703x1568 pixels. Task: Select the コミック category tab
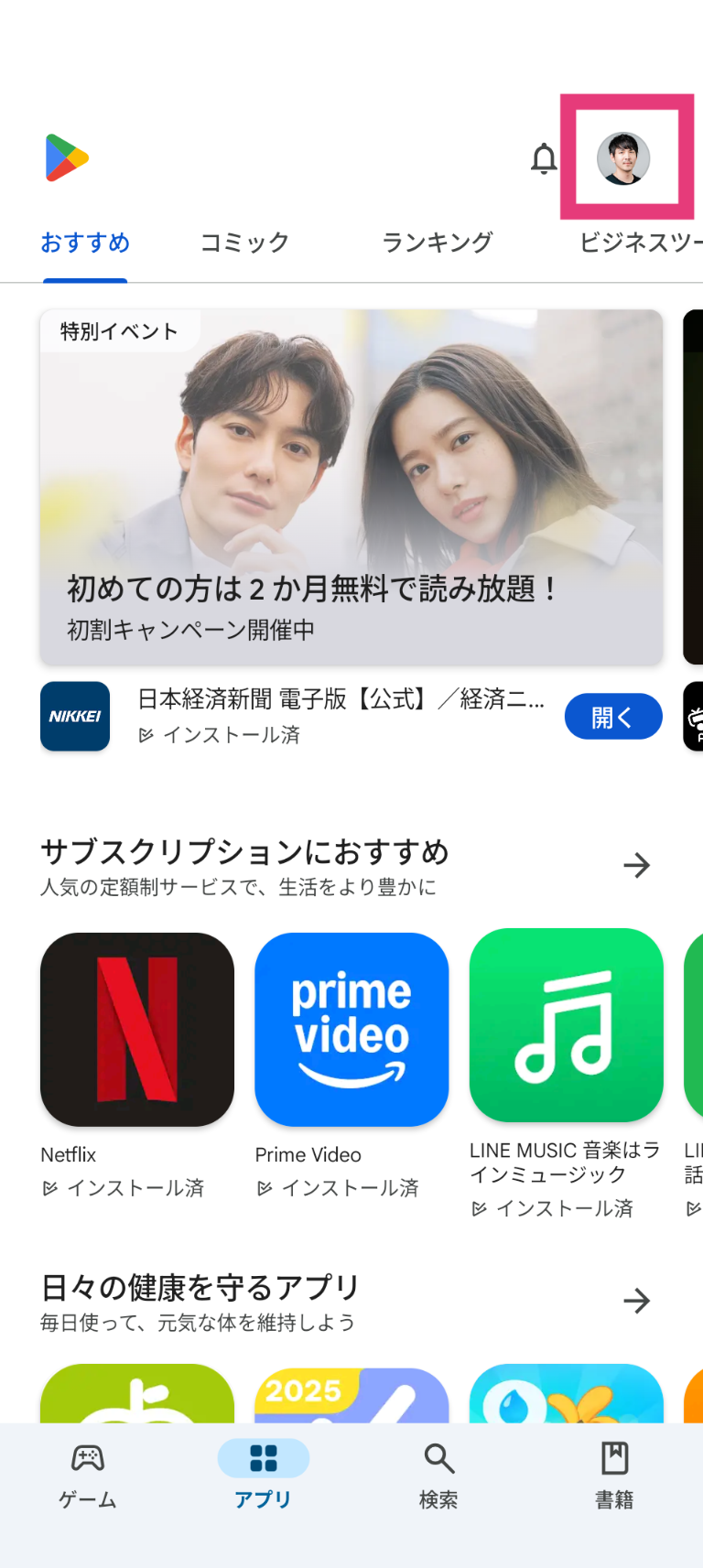click(243, 242)
